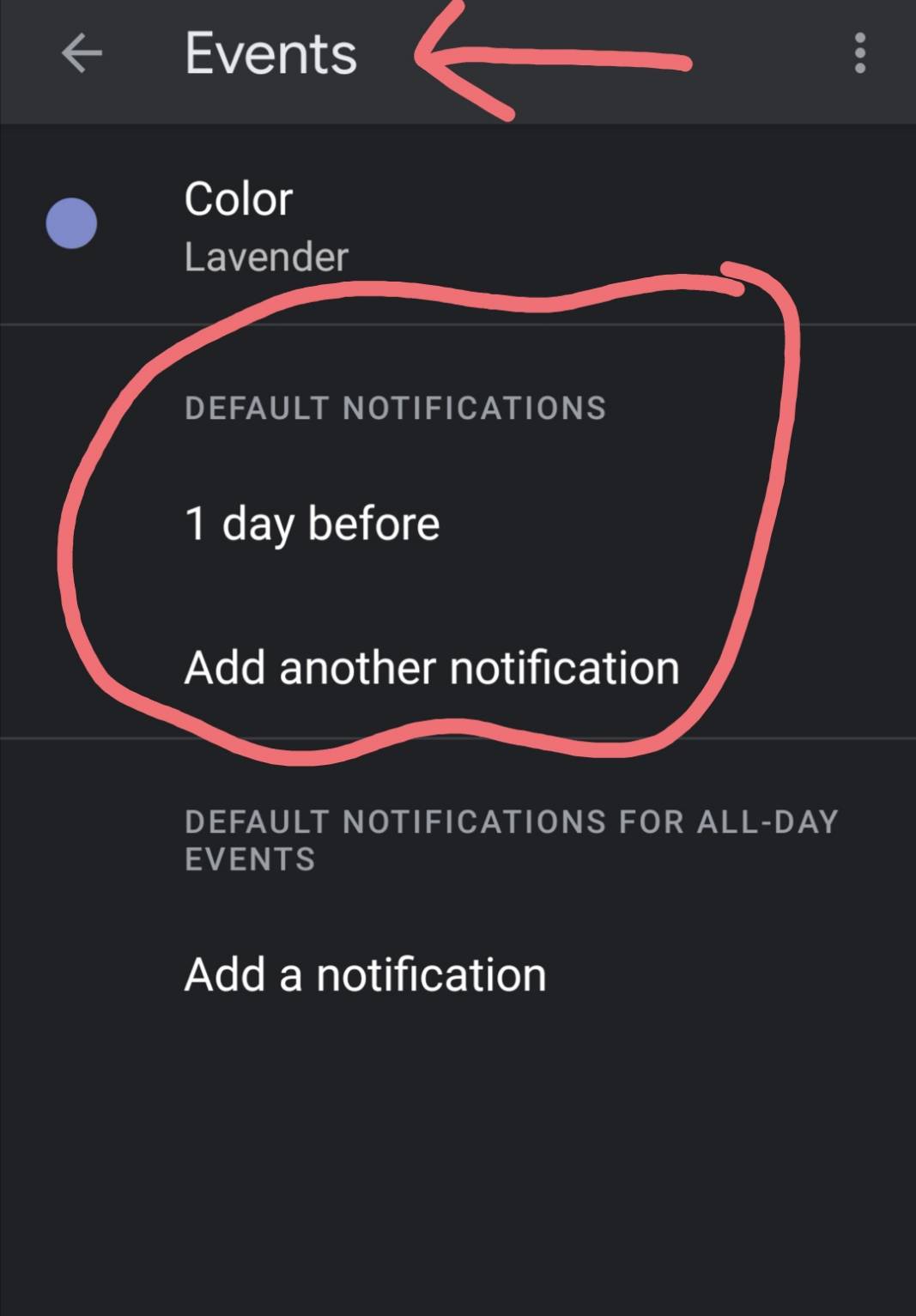Screen dimensions: 916x1316
Task: Open the three-dot overflow menu
Action: click(x=859, y=54)
